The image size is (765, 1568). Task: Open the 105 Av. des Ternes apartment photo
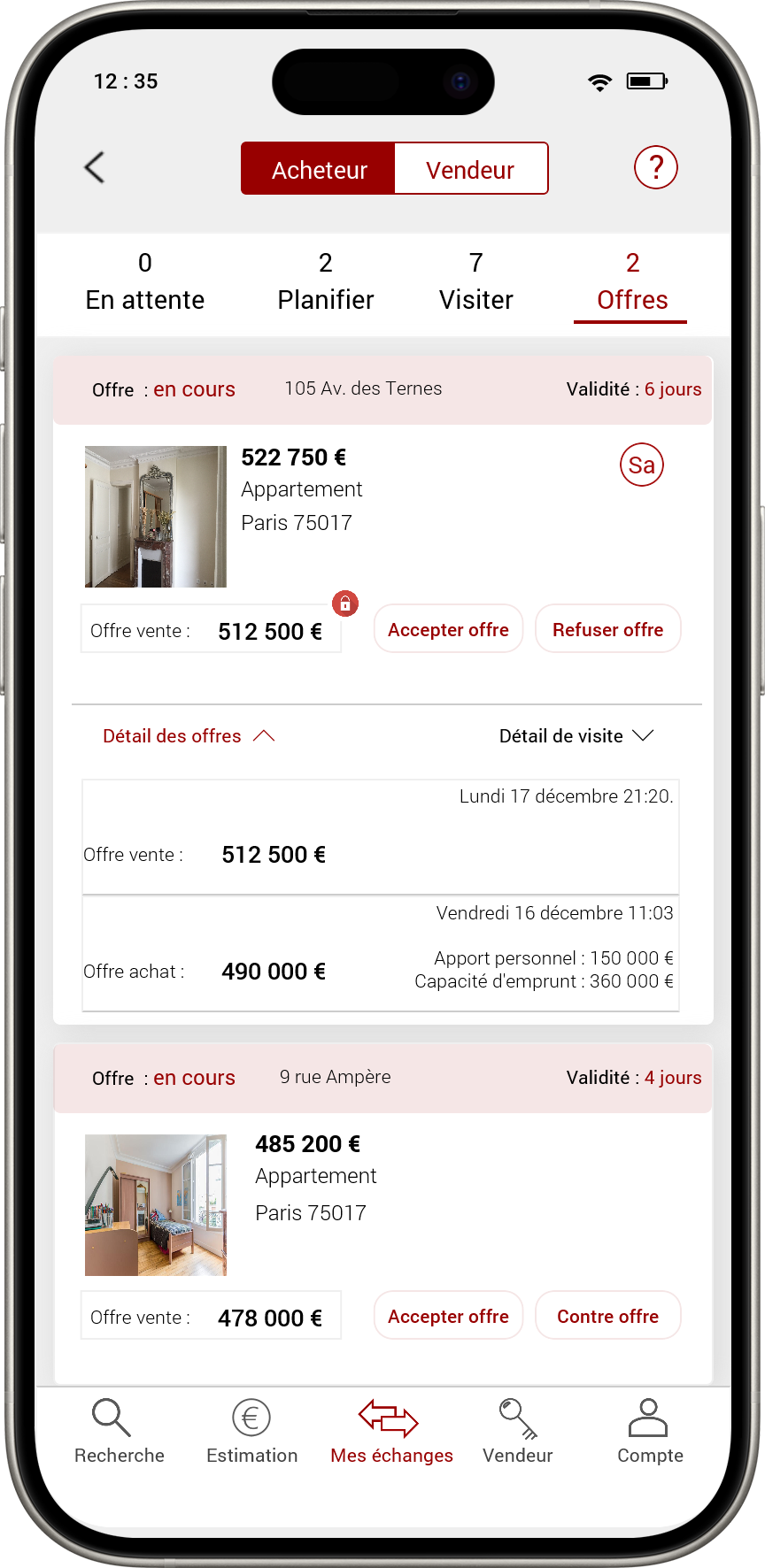pyautogui.click(x=156, y=517)
